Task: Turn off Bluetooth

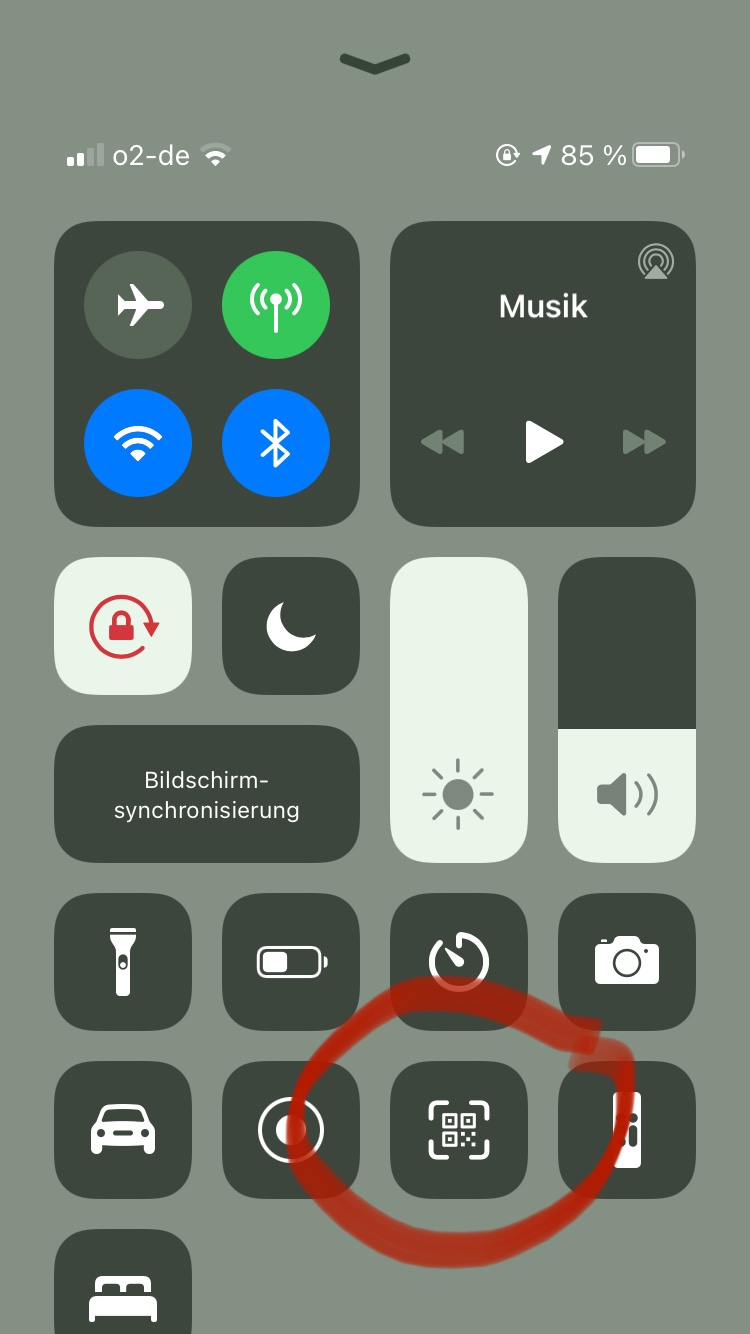Action: coord(276,443)
